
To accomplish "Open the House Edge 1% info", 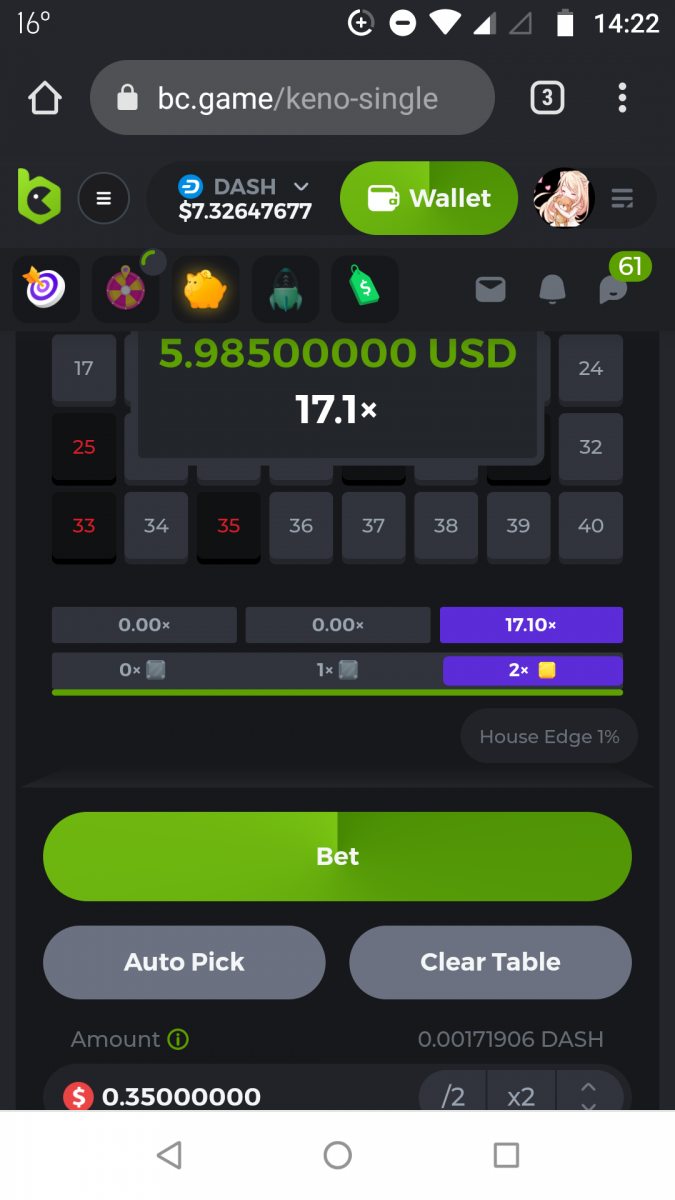I will point(549,737).
